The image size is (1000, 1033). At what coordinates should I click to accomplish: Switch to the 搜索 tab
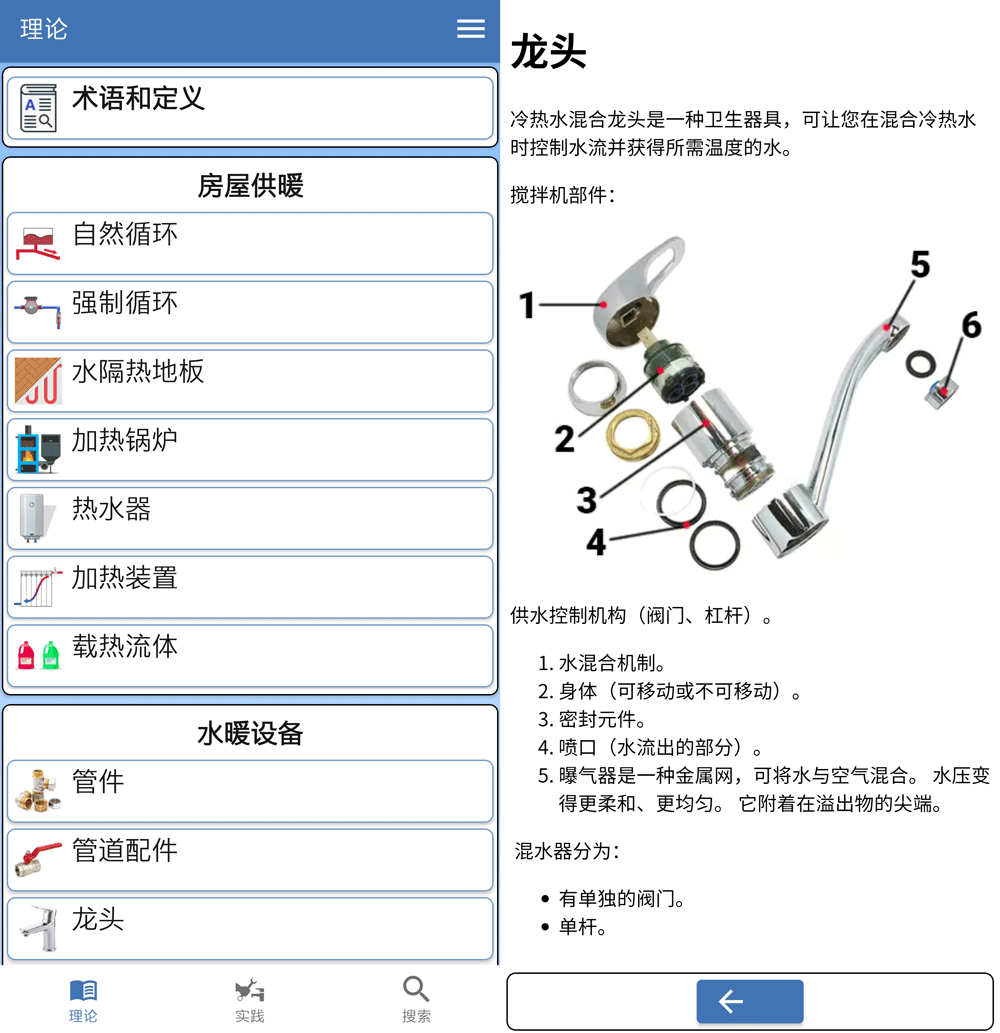[x=416, y=1000]
